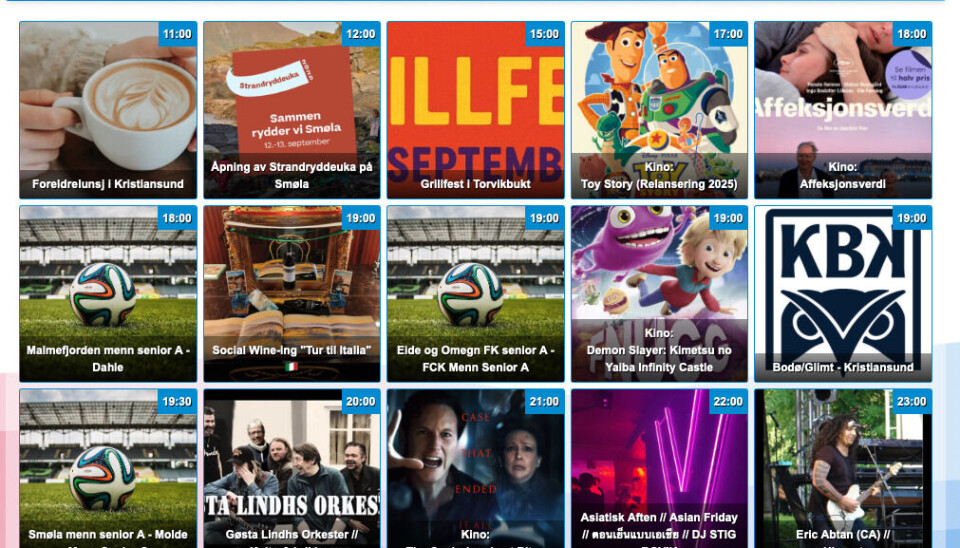960x548 pixels.
Task: Open Eide og Omegn FK senior A match
Action: (475, 294)
